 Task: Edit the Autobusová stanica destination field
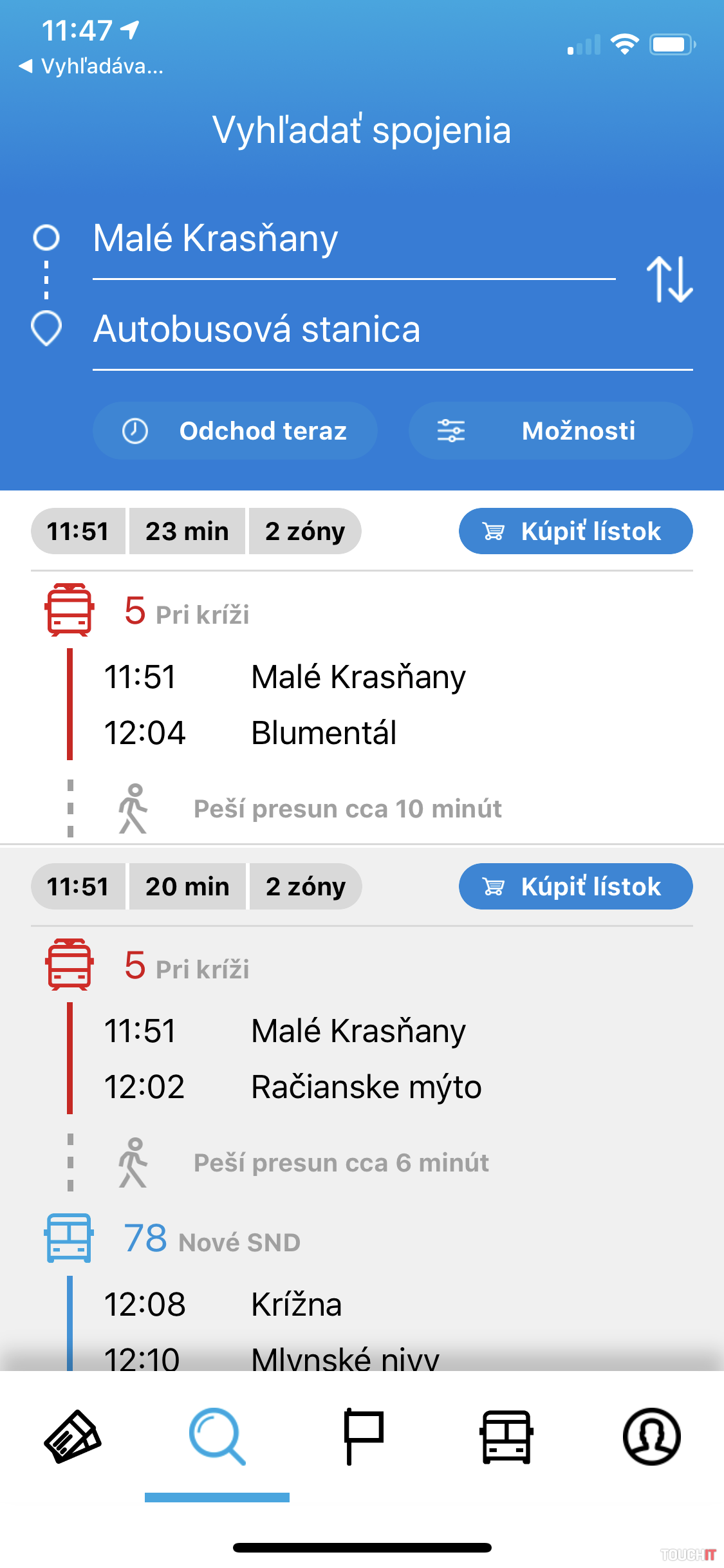(391, 330)
